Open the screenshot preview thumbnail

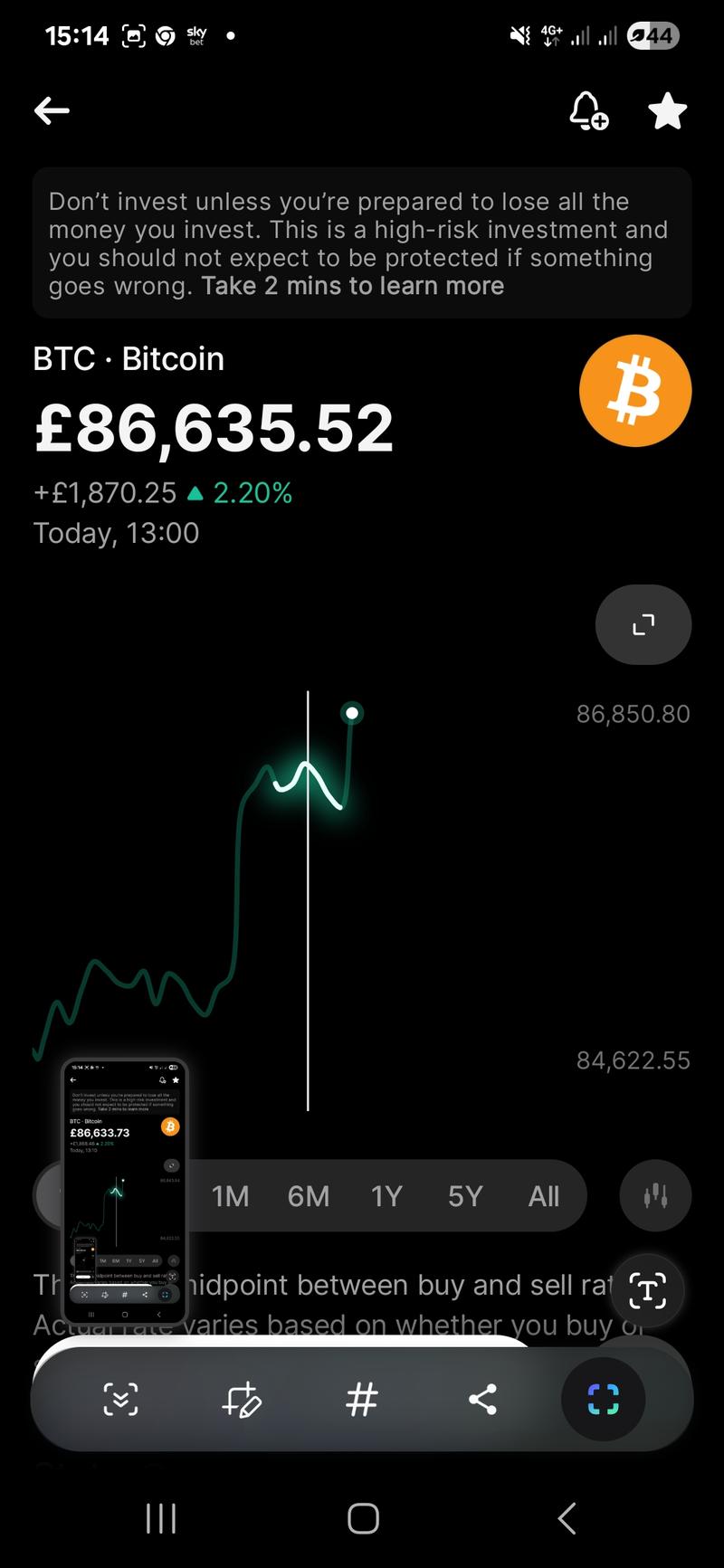pos(124,1191)
